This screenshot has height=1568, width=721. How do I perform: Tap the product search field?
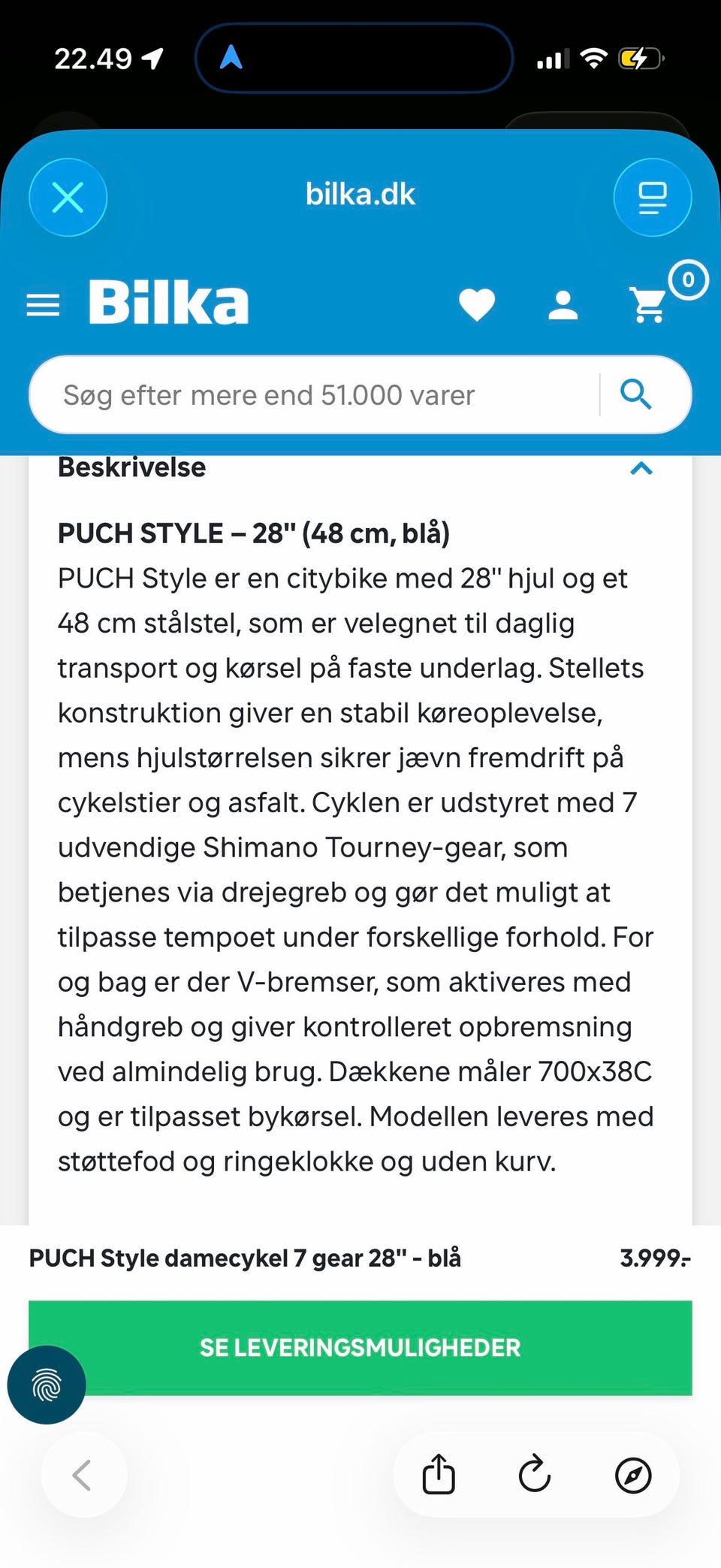point(314,395)
